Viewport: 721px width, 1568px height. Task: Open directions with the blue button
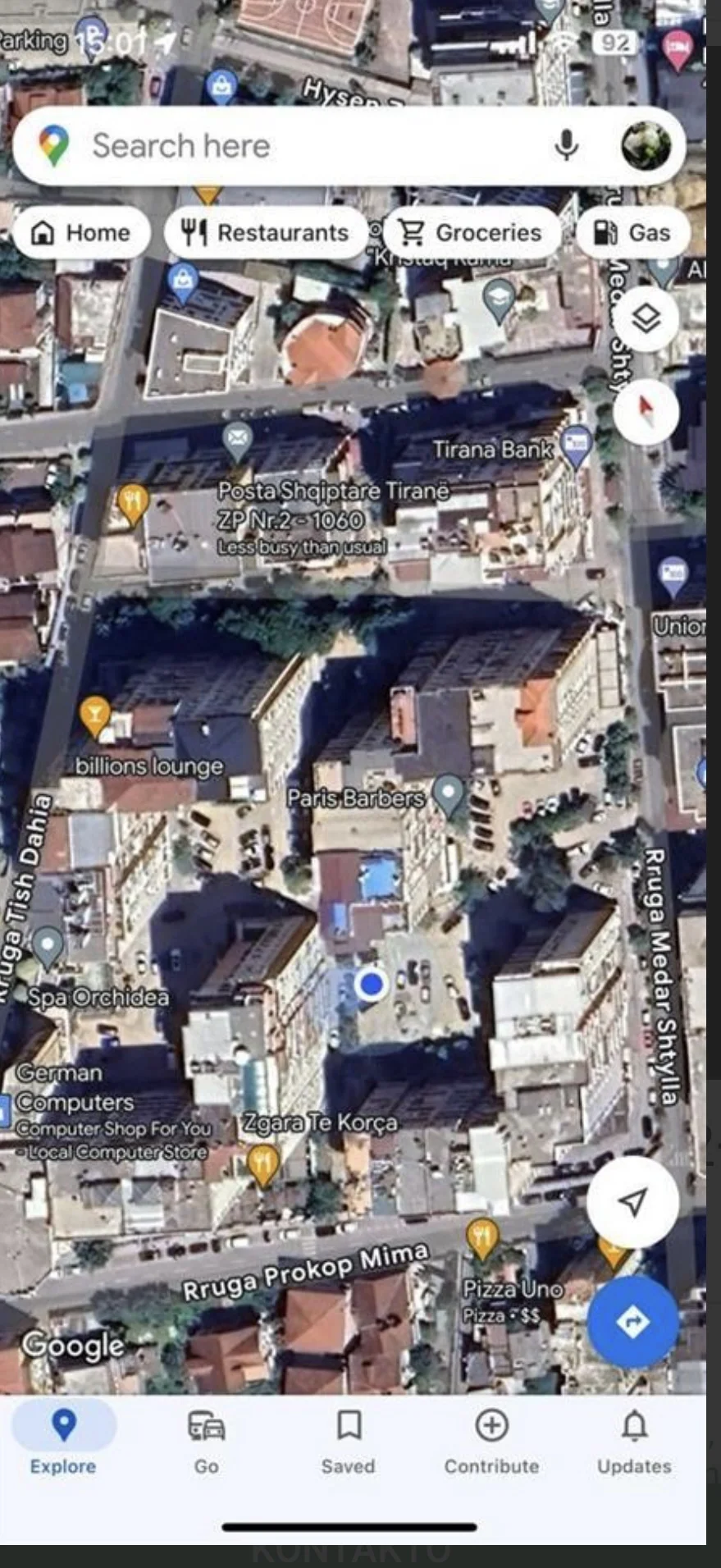tap(632, 1322)
